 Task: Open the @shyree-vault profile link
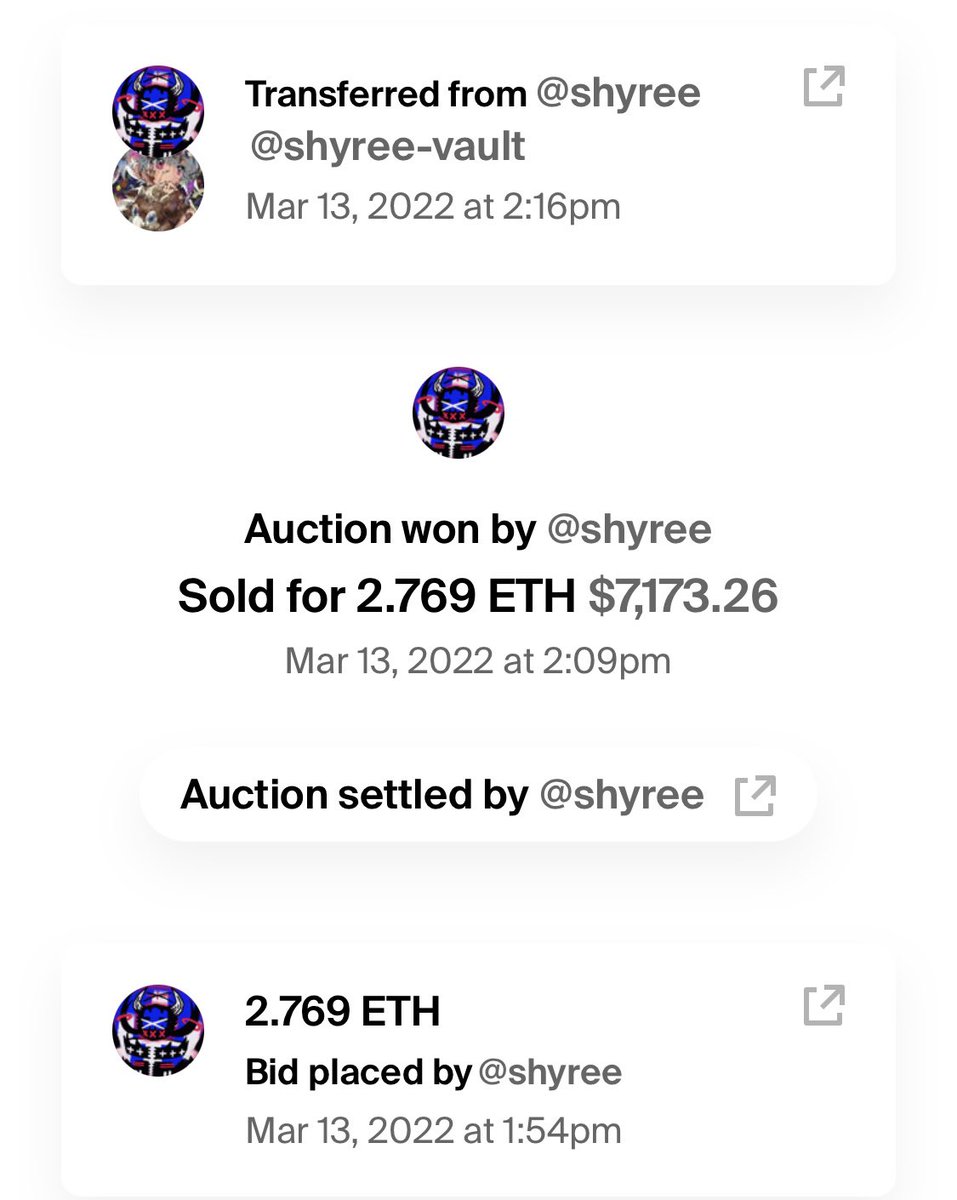point(386,147)
